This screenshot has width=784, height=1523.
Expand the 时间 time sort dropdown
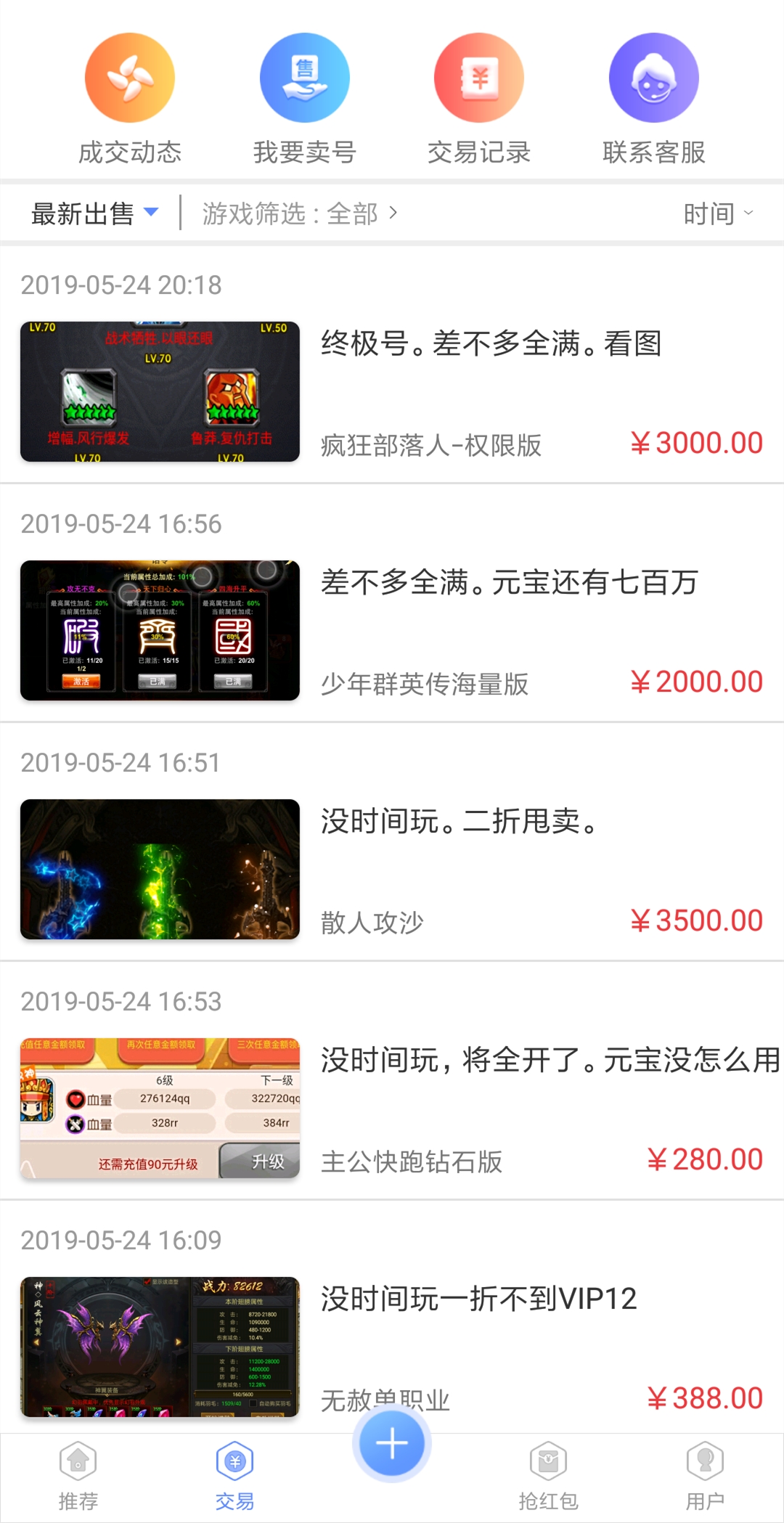point(716,213)
